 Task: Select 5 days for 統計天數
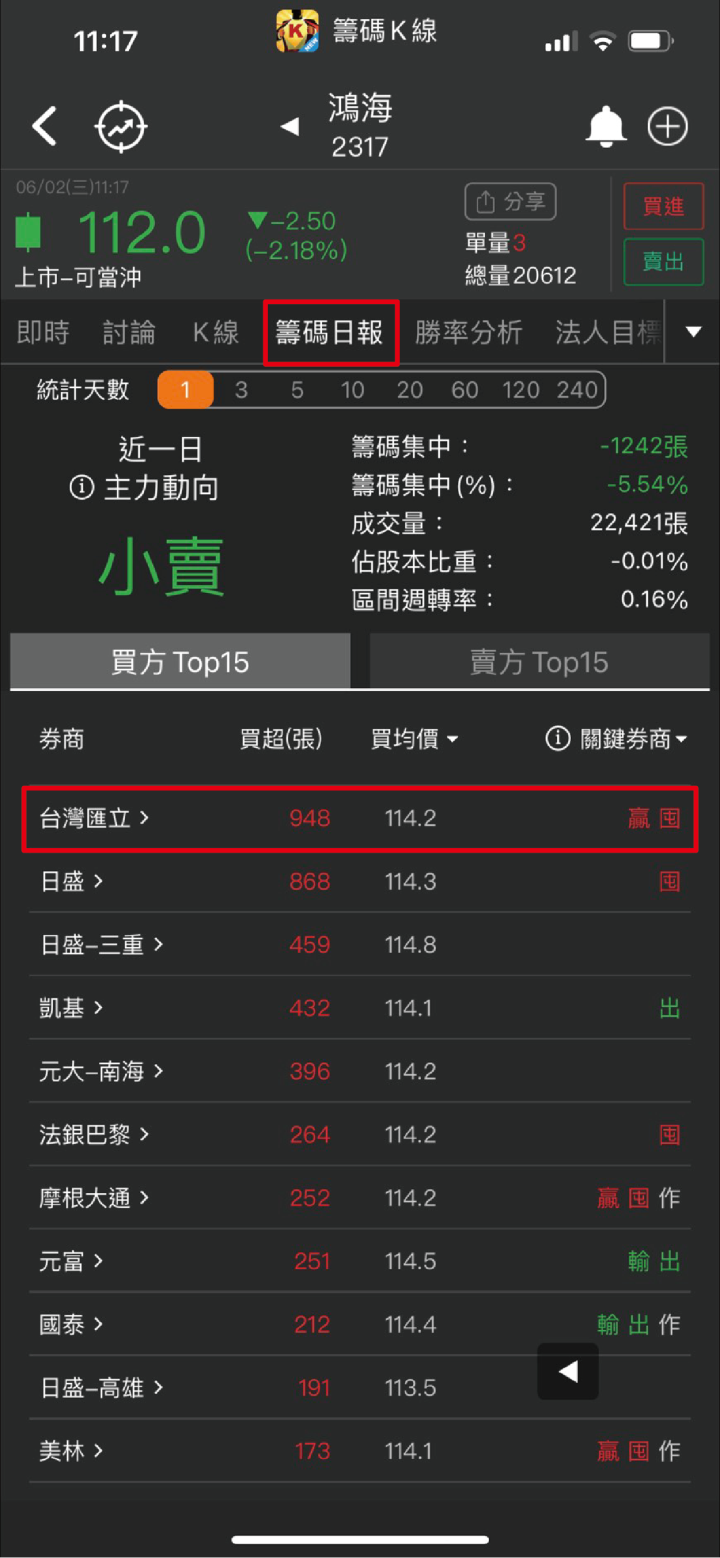[x=297, y=390]
